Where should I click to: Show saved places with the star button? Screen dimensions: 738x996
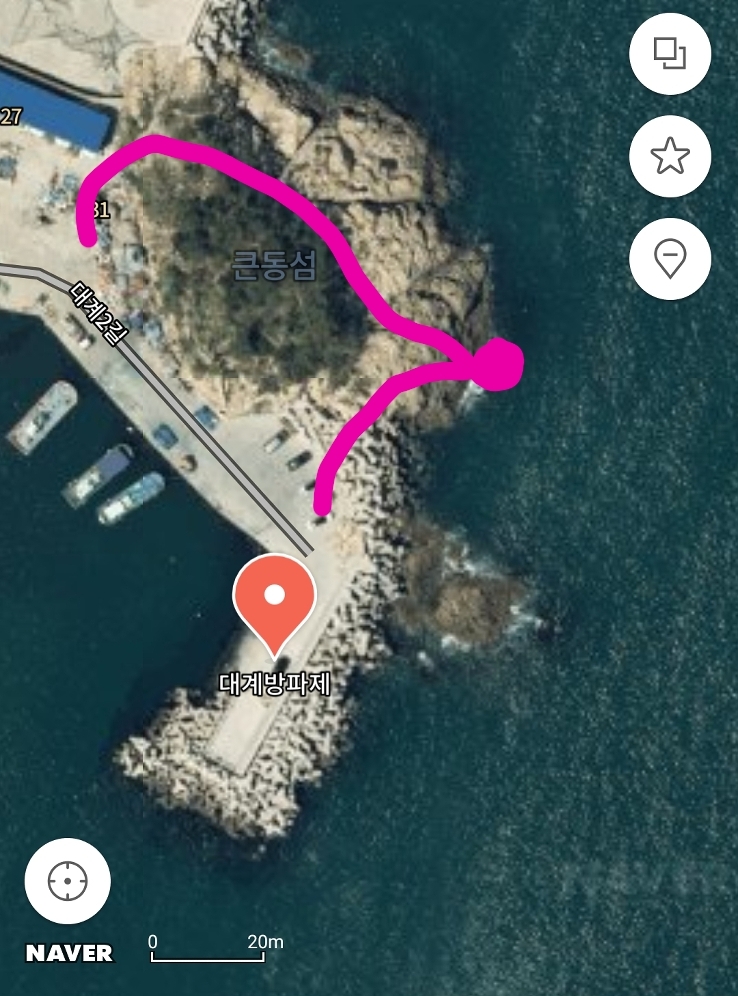pos(670,156)
